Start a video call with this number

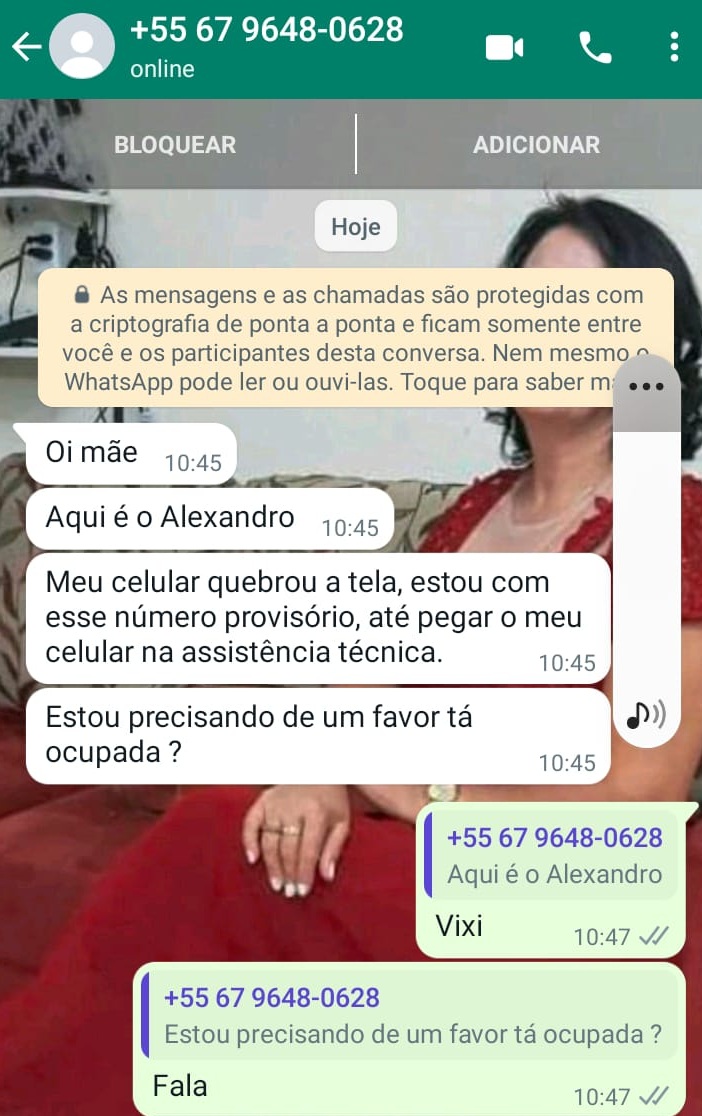(x=504, y=47)
